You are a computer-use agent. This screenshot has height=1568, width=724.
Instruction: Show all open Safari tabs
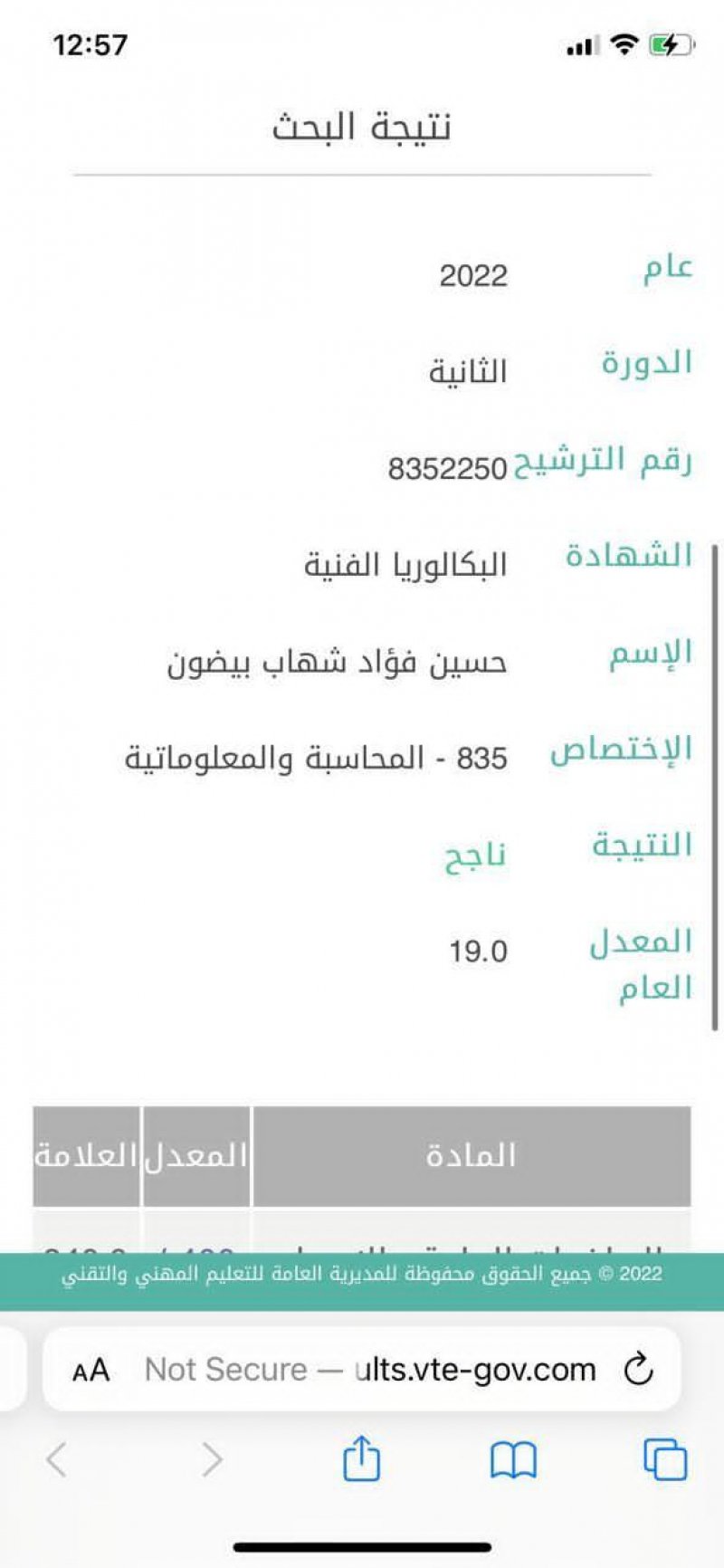[665, 1459]
